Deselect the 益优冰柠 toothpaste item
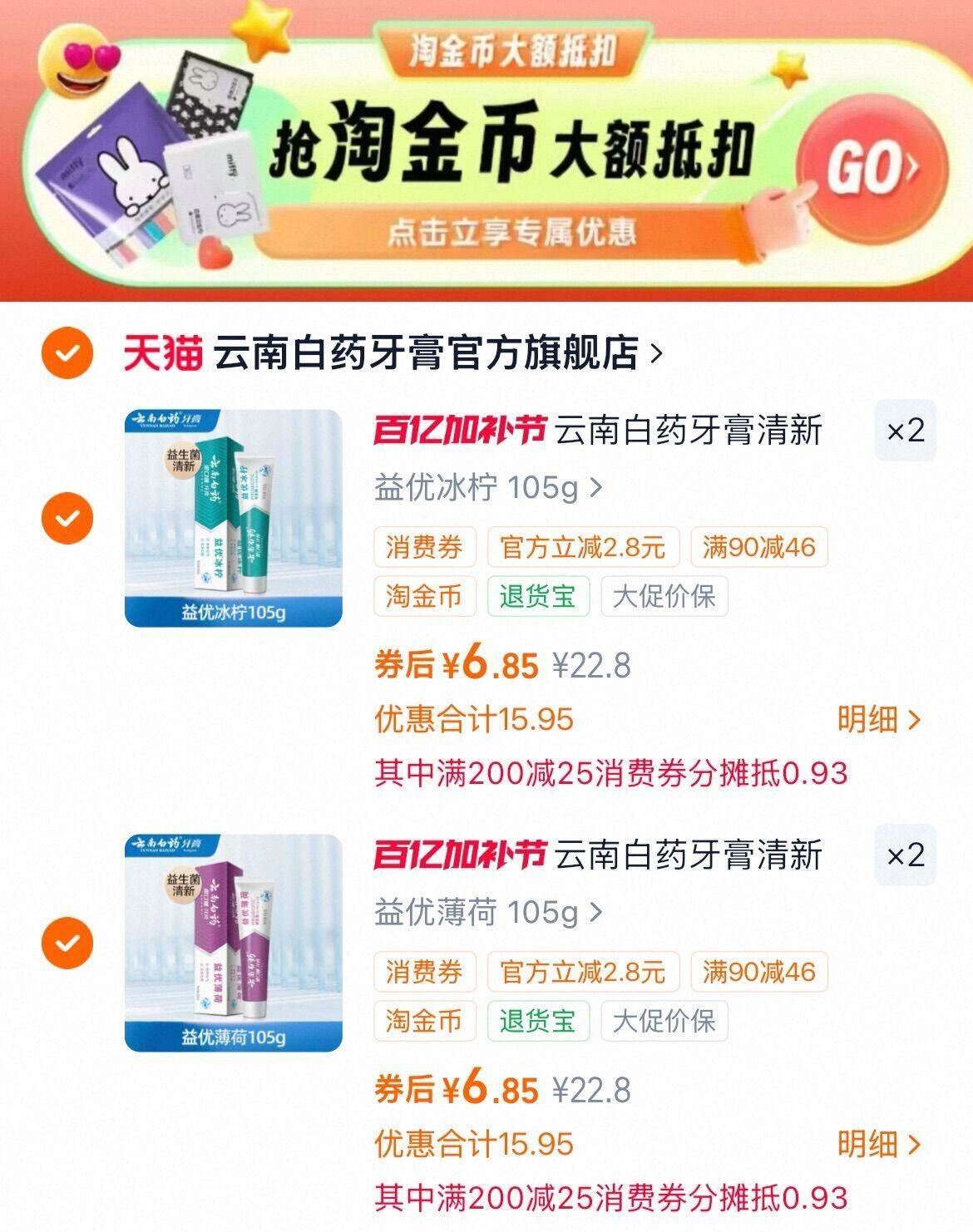The width and height of the screenshot is (973, 1232). coord(67,518)
